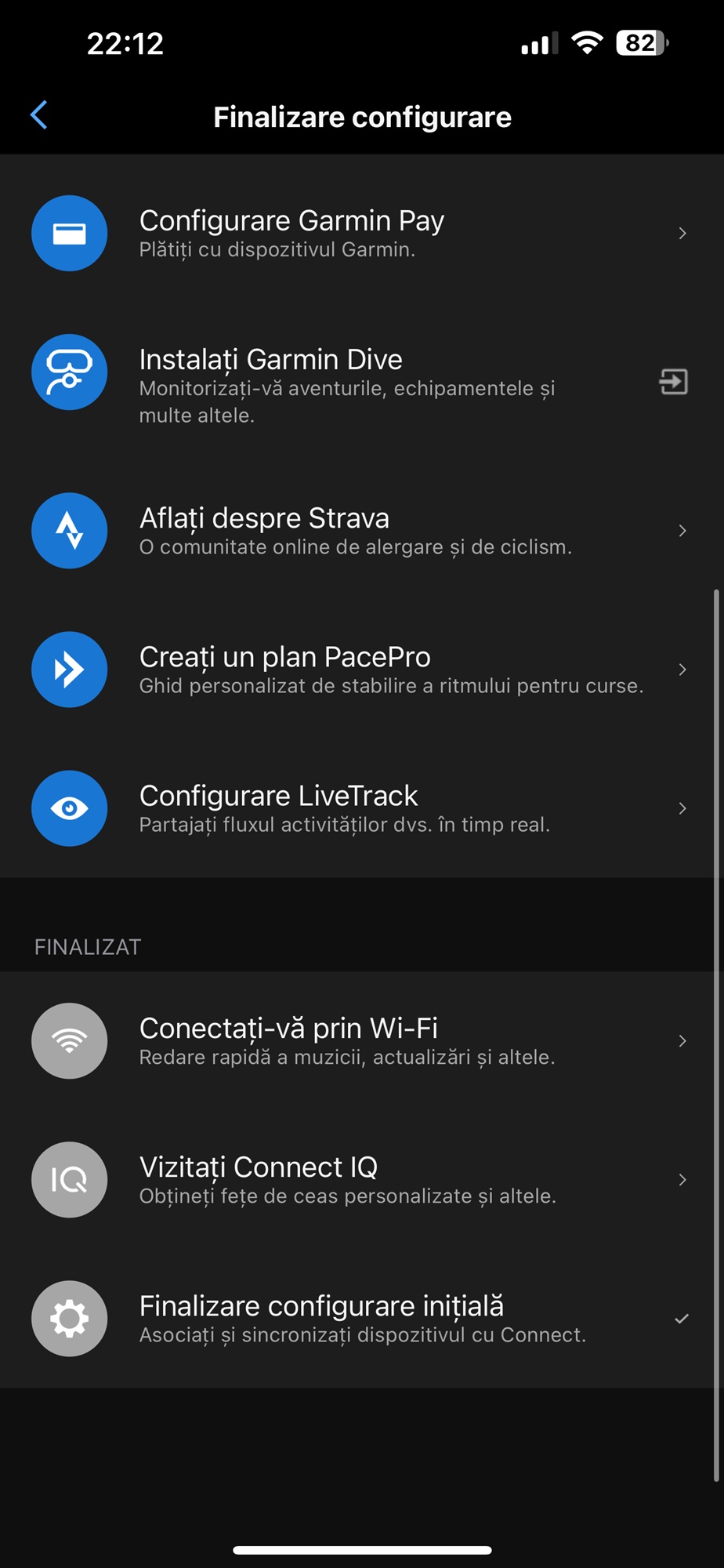Go back using the top-left arrow
The image size is (724, 1568).
click(x=39, y=115)
